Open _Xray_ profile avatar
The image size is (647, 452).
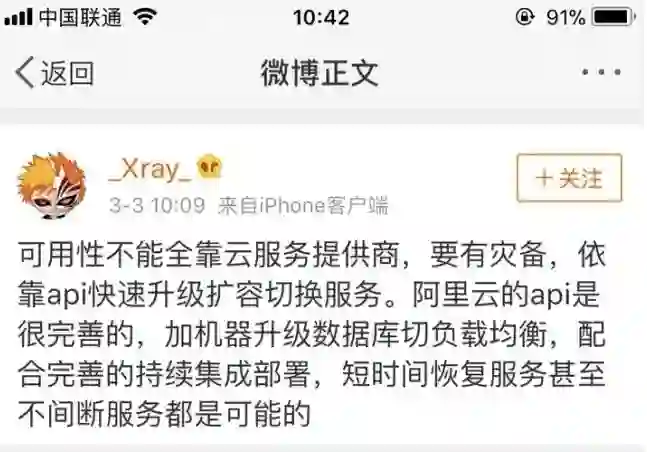click(53, 186)
